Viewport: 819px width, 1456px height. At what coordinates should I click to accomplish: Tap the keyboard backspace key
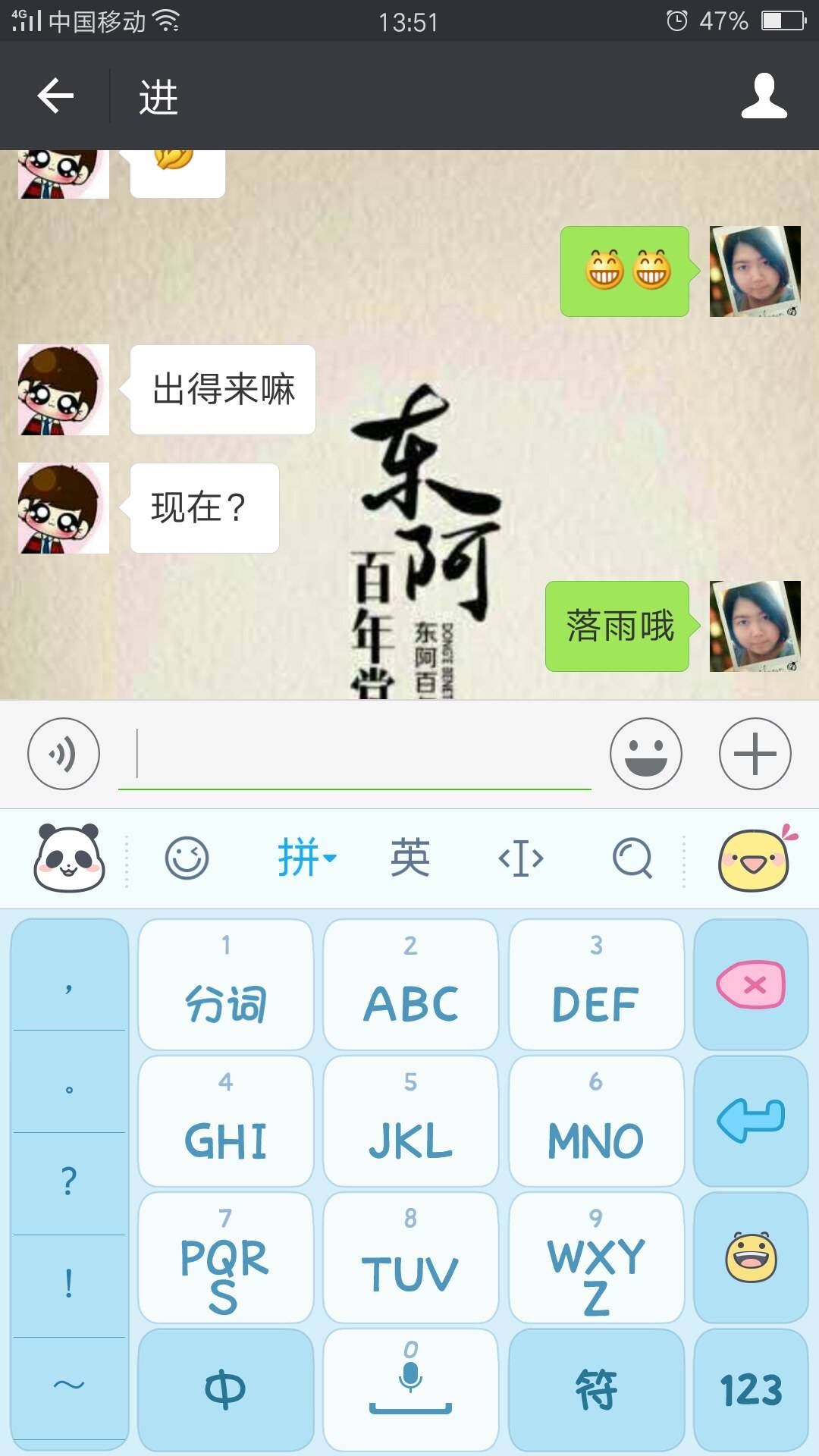tap(751, 985)
